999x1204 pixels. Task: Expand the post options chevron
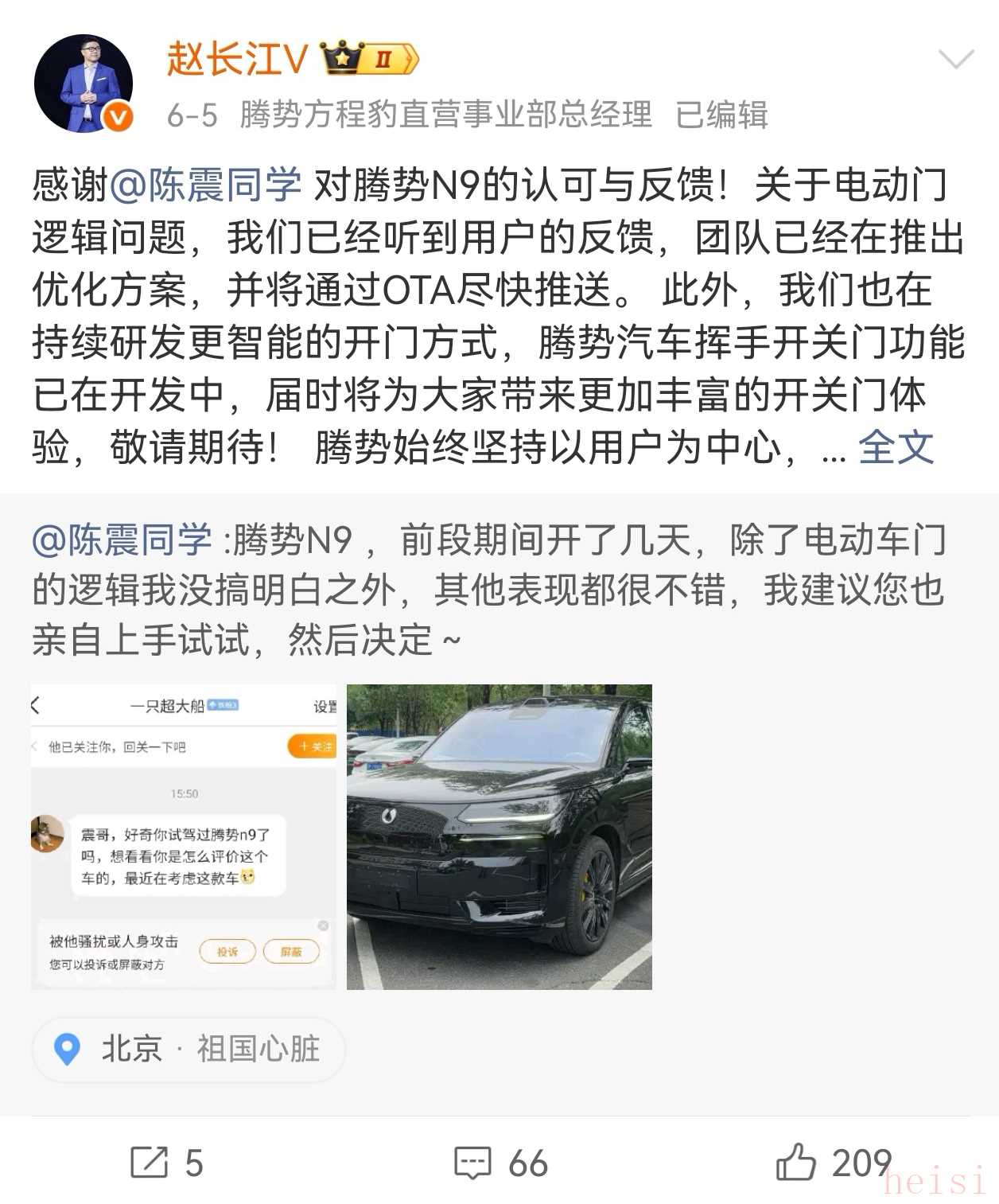[955, 60]
